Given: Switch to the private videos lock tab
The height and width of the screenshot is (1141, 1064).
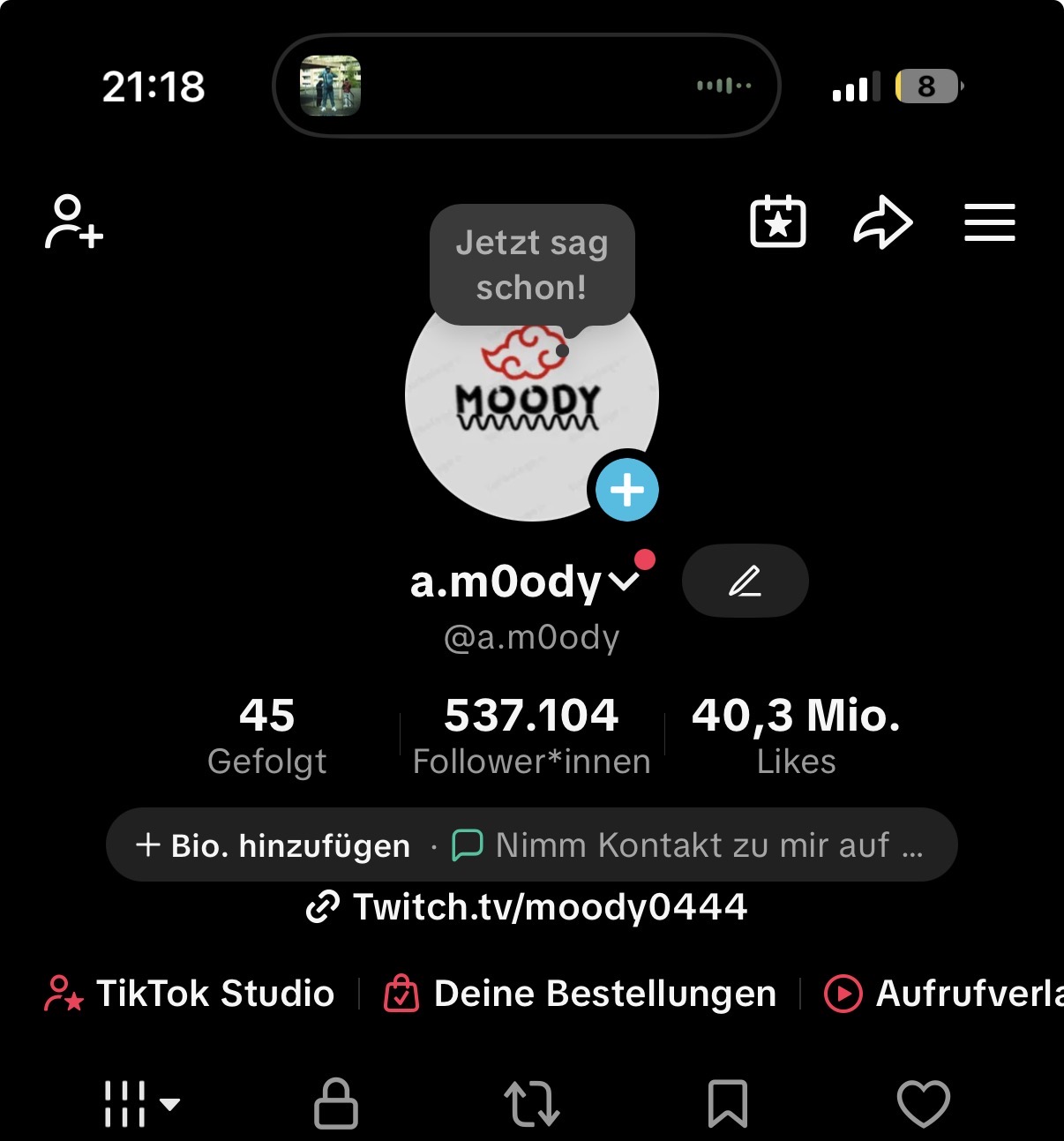Looking at the screenshot, I should [x=335, y=1103].
